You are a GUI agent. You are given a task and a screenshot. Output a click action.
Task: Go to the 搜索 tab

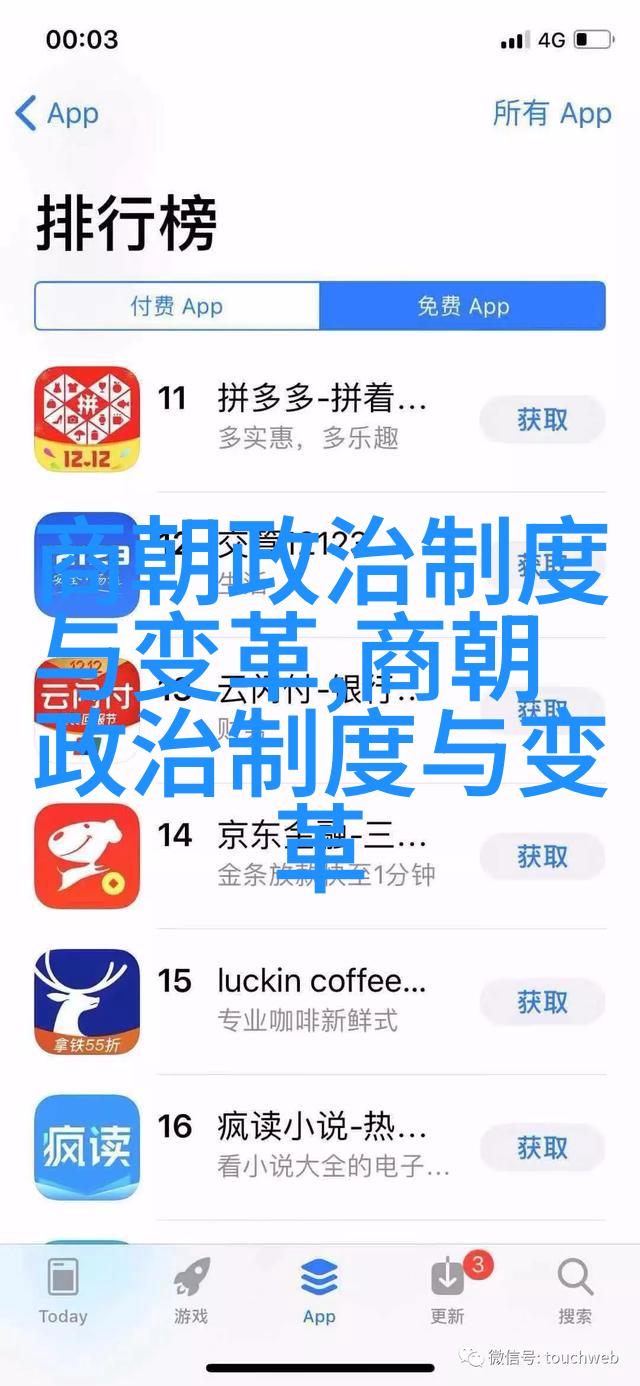575,1290
